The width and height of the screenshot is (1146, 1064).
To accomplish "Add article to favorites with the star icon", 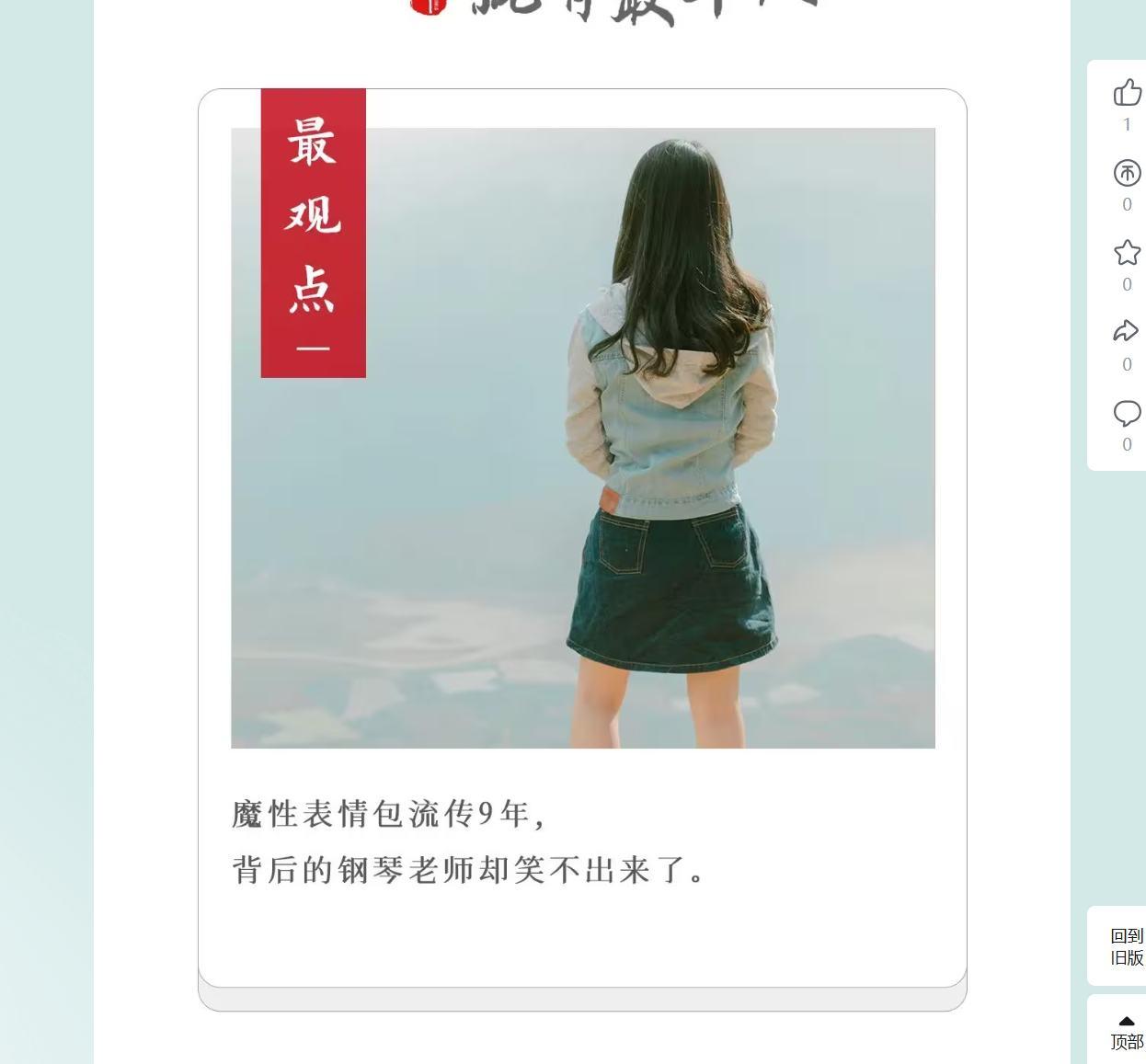I will pyautogui.click(x=1127, y=253).
